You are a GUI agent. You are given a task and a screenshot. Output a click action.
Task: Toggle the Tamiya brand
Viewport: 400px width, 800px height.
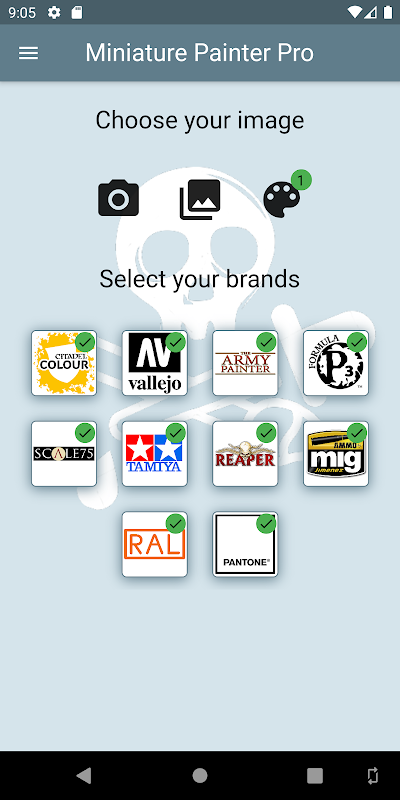(x=155, y=454)
